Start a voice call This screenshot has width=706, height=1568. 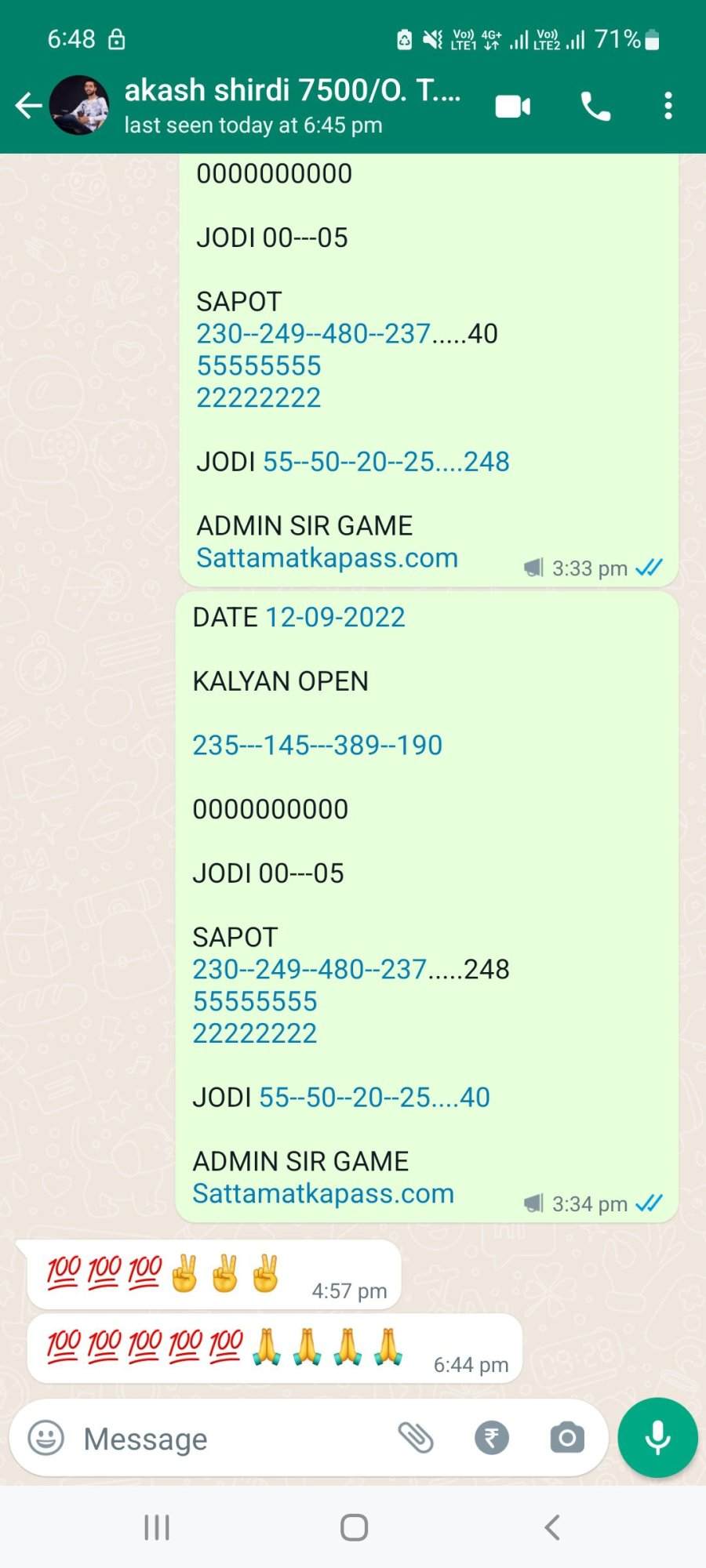(595, 106)
